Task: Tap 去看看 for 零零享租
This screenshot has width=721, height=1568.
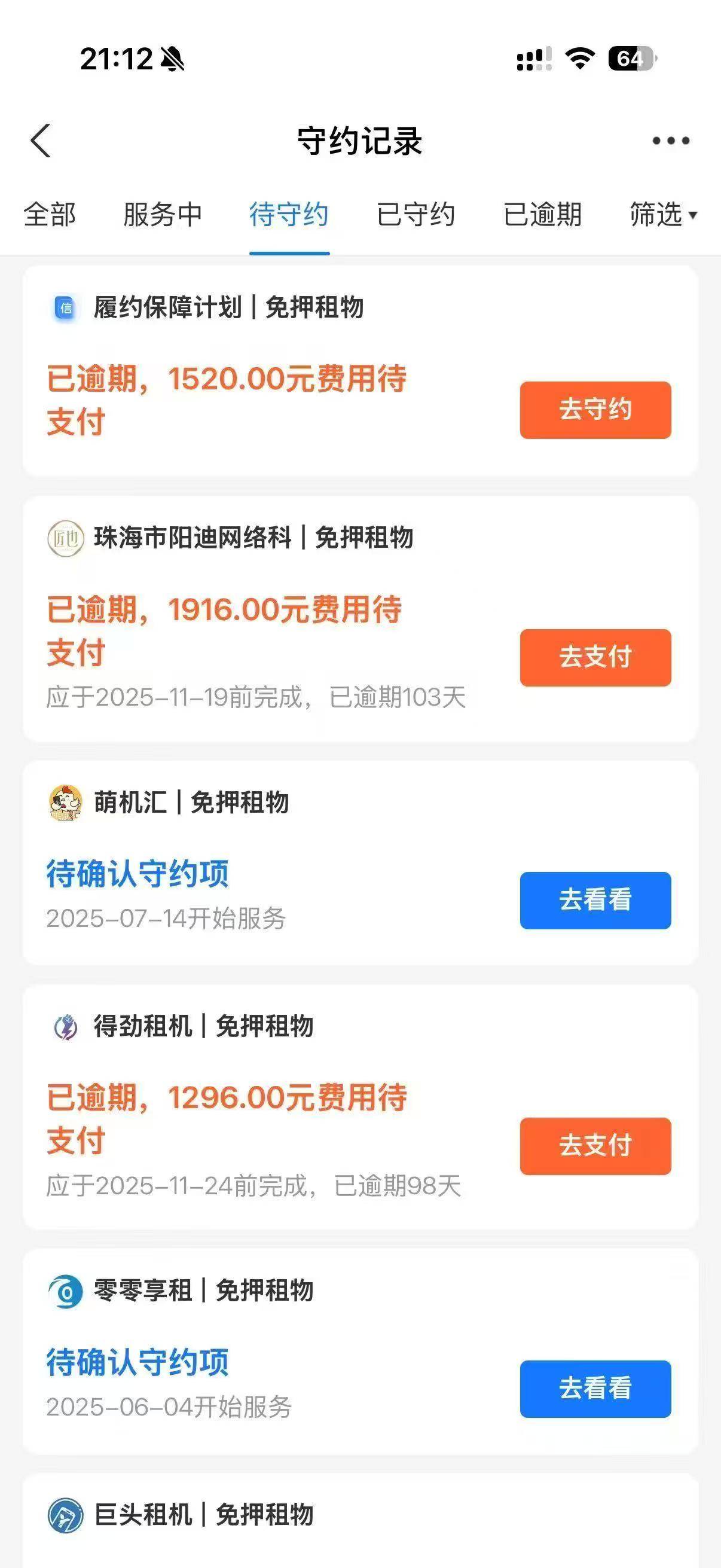Action: point(595,1389)
